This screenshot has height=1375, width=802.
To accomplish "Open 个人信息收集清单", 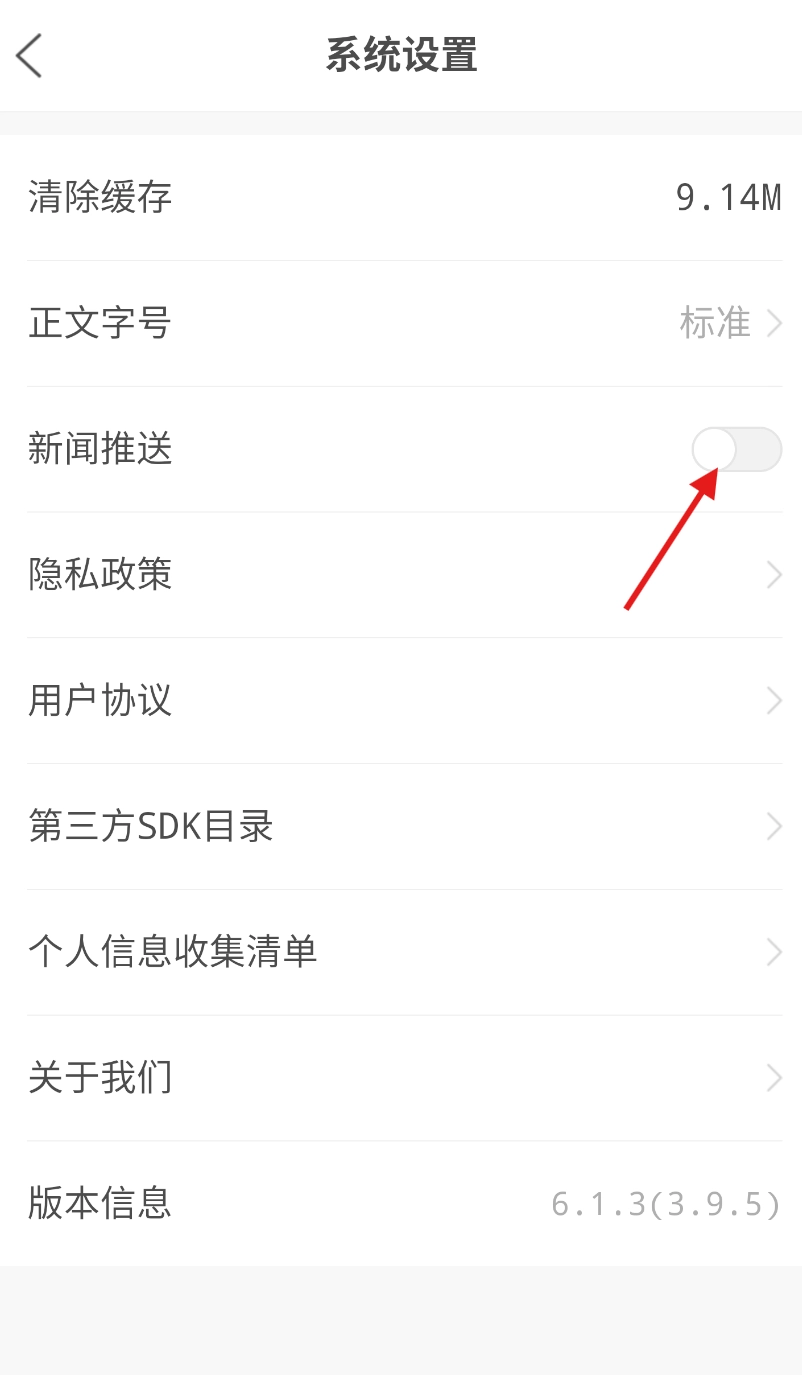I will click(400, 952).
